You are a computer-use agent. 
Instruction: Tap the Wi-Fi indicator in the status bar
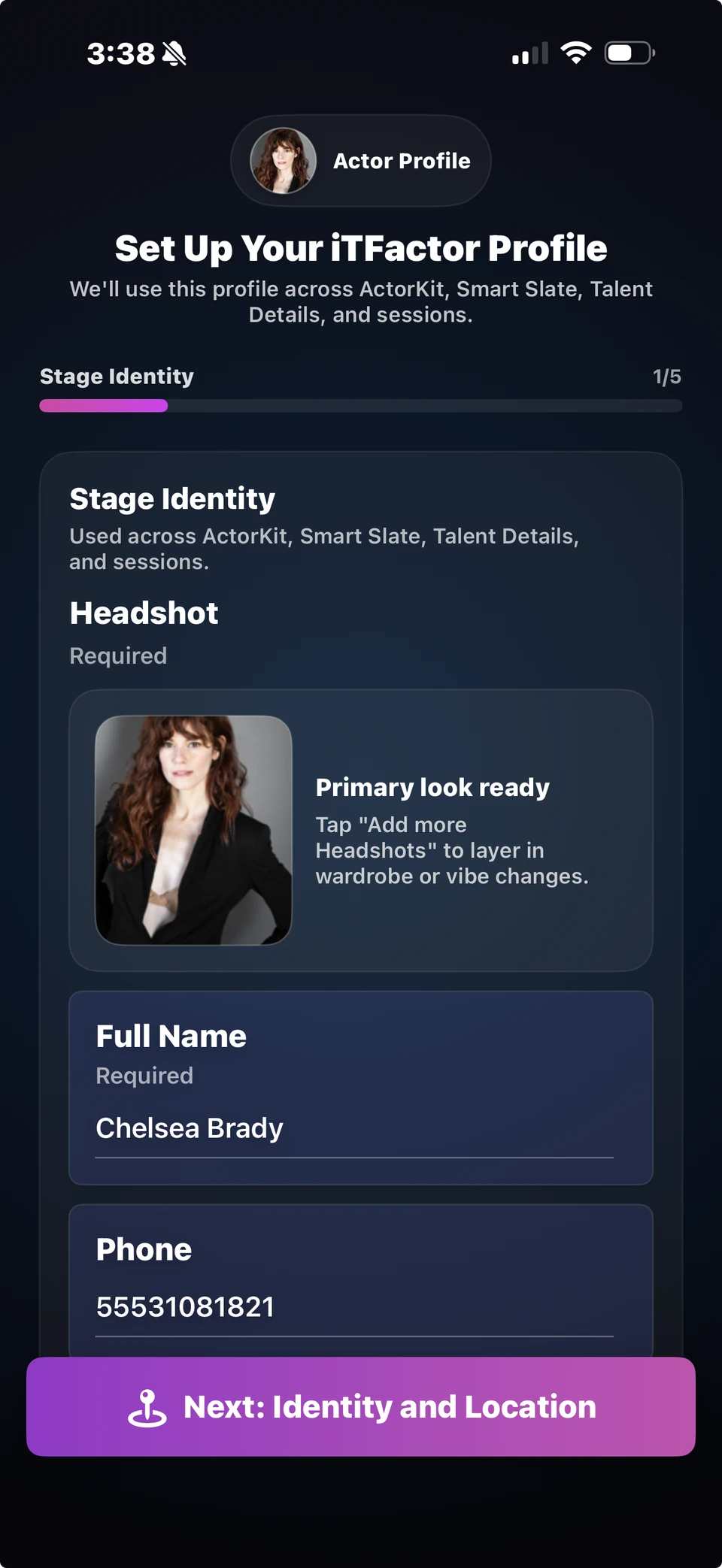pyautogui.click(x=575, y=53)
